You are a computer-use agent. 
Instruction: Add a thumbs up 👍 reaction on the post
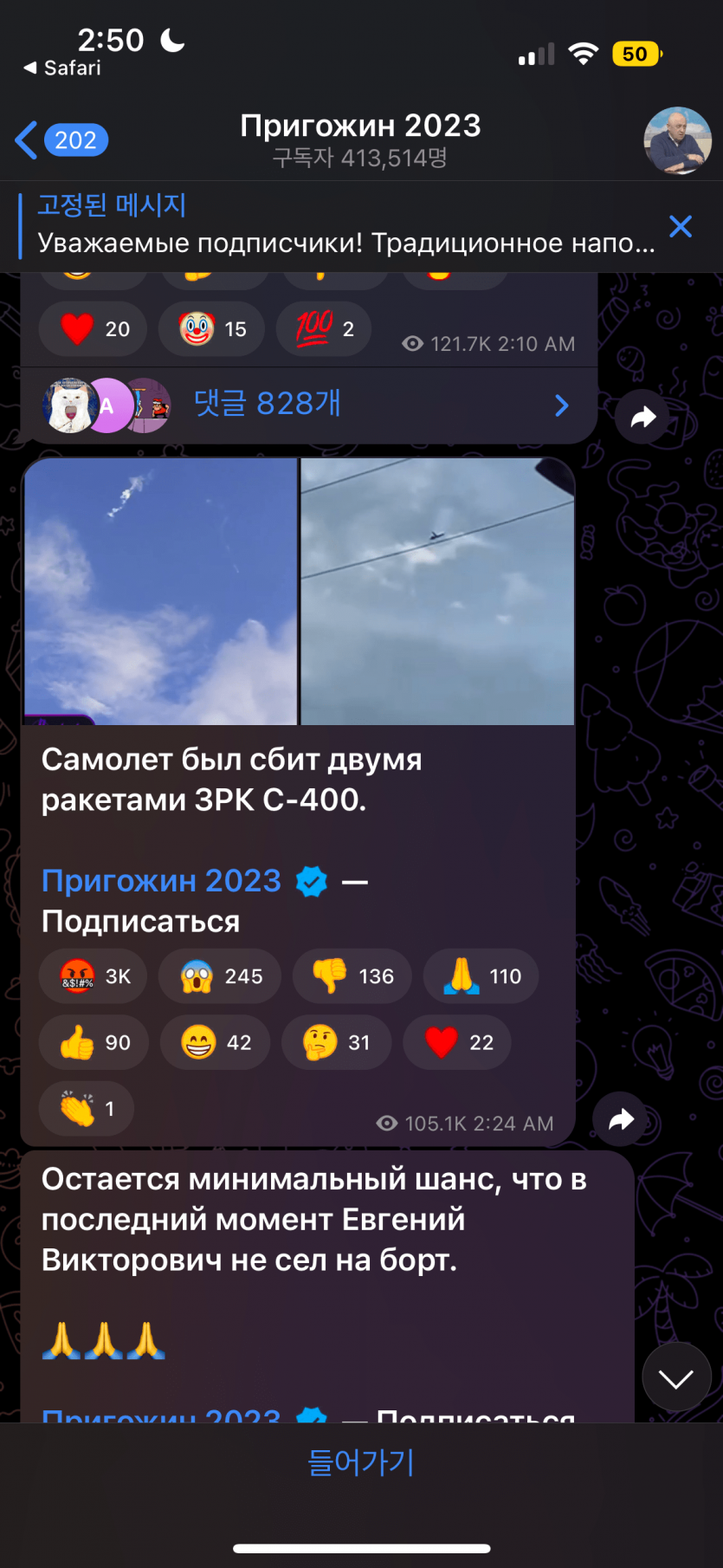coord(94,1042)
